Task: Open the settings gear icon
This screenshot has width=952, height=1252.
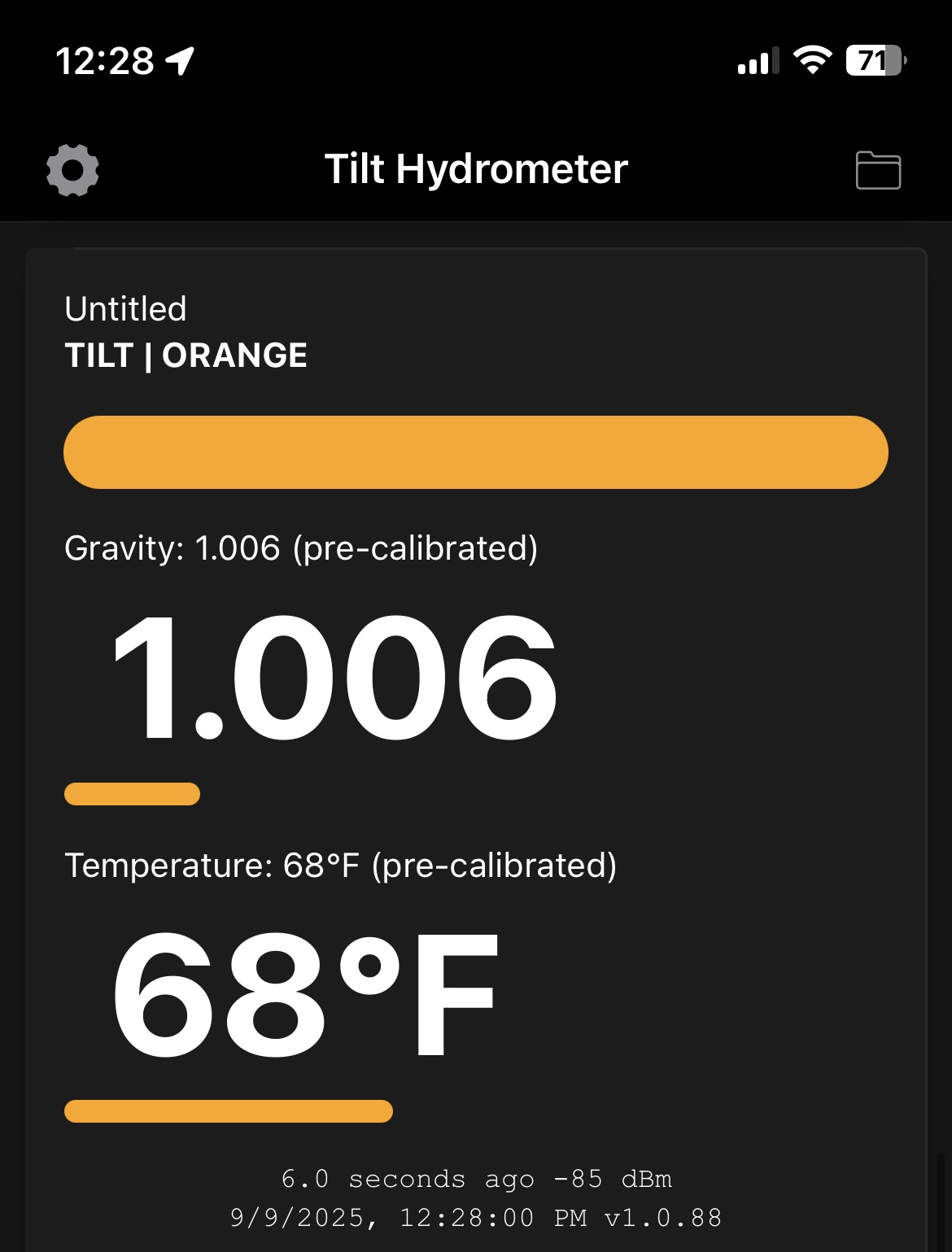Action: (x=72, y=170)
